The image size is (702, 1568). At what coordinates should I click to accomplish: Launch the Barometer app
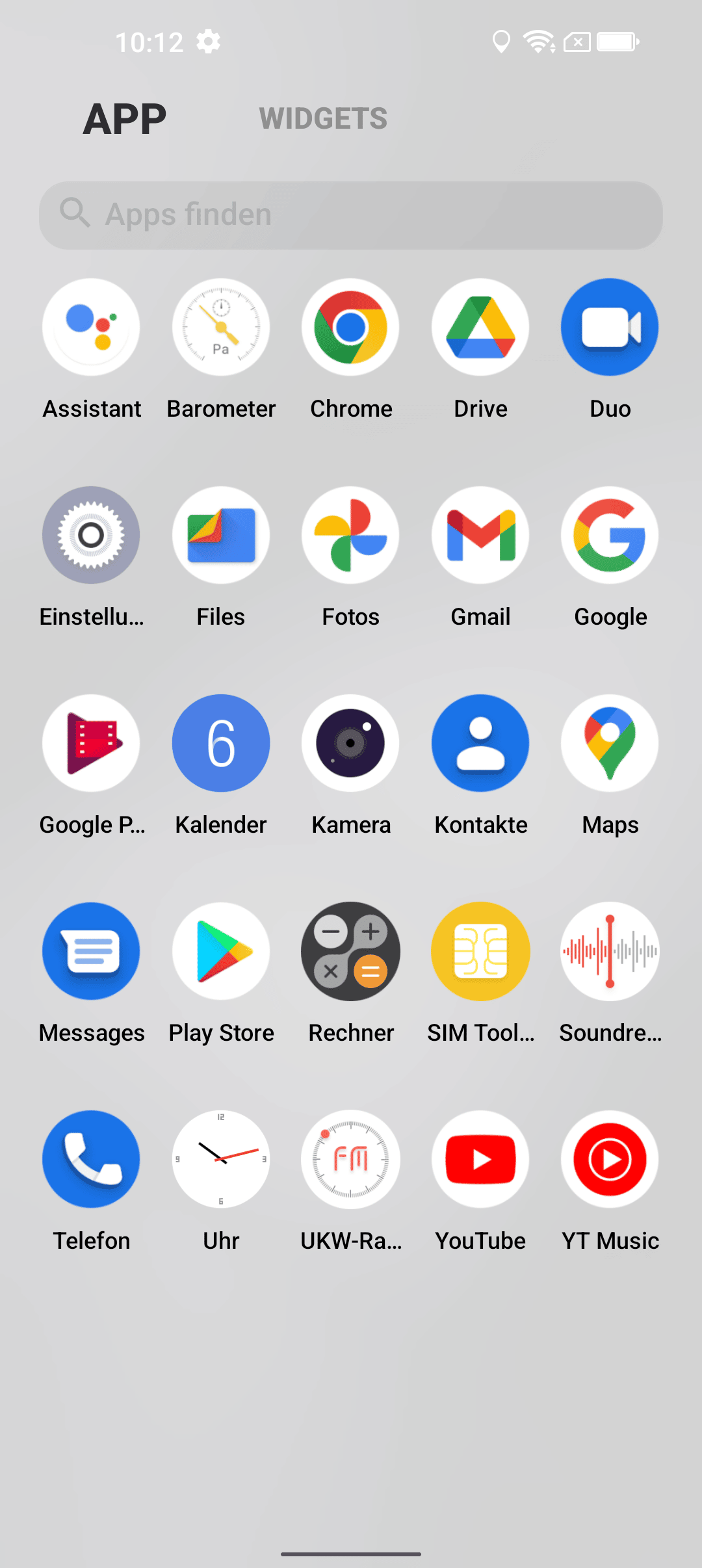click(x=221, y=328)
